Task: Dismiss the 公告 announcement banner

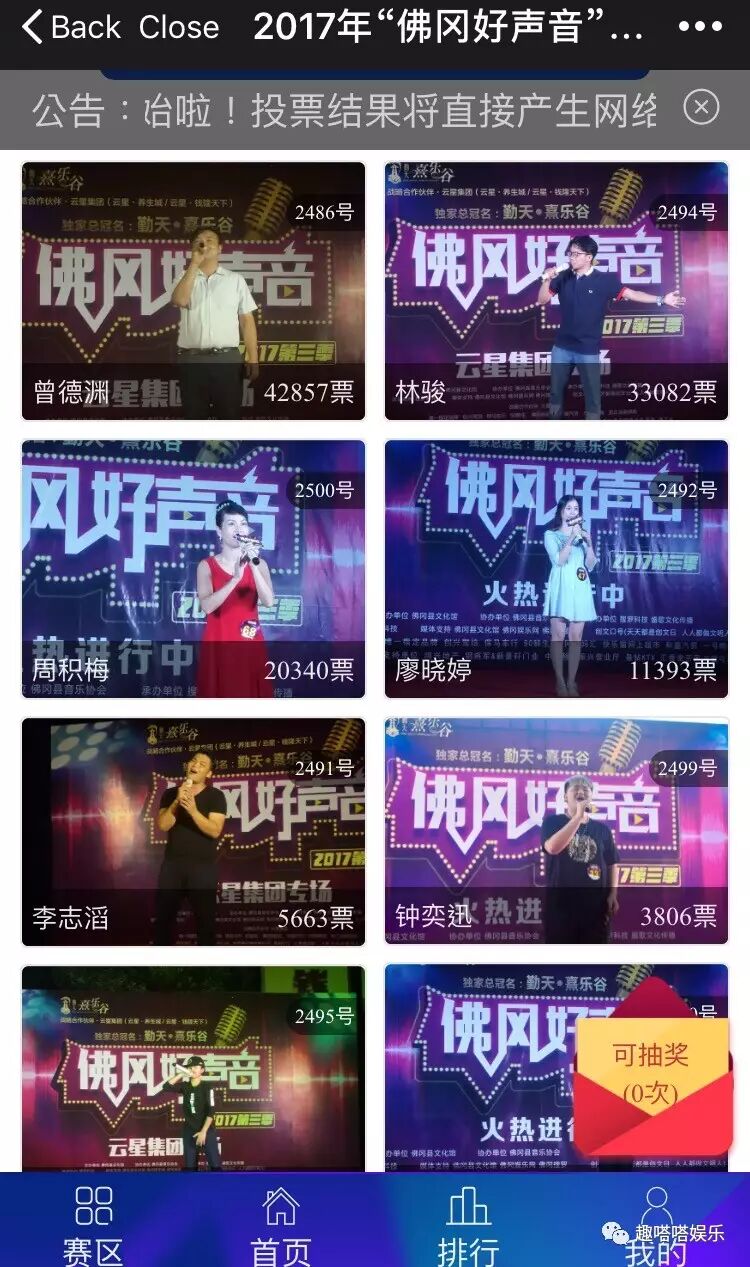Action: (x=701, y=107)
